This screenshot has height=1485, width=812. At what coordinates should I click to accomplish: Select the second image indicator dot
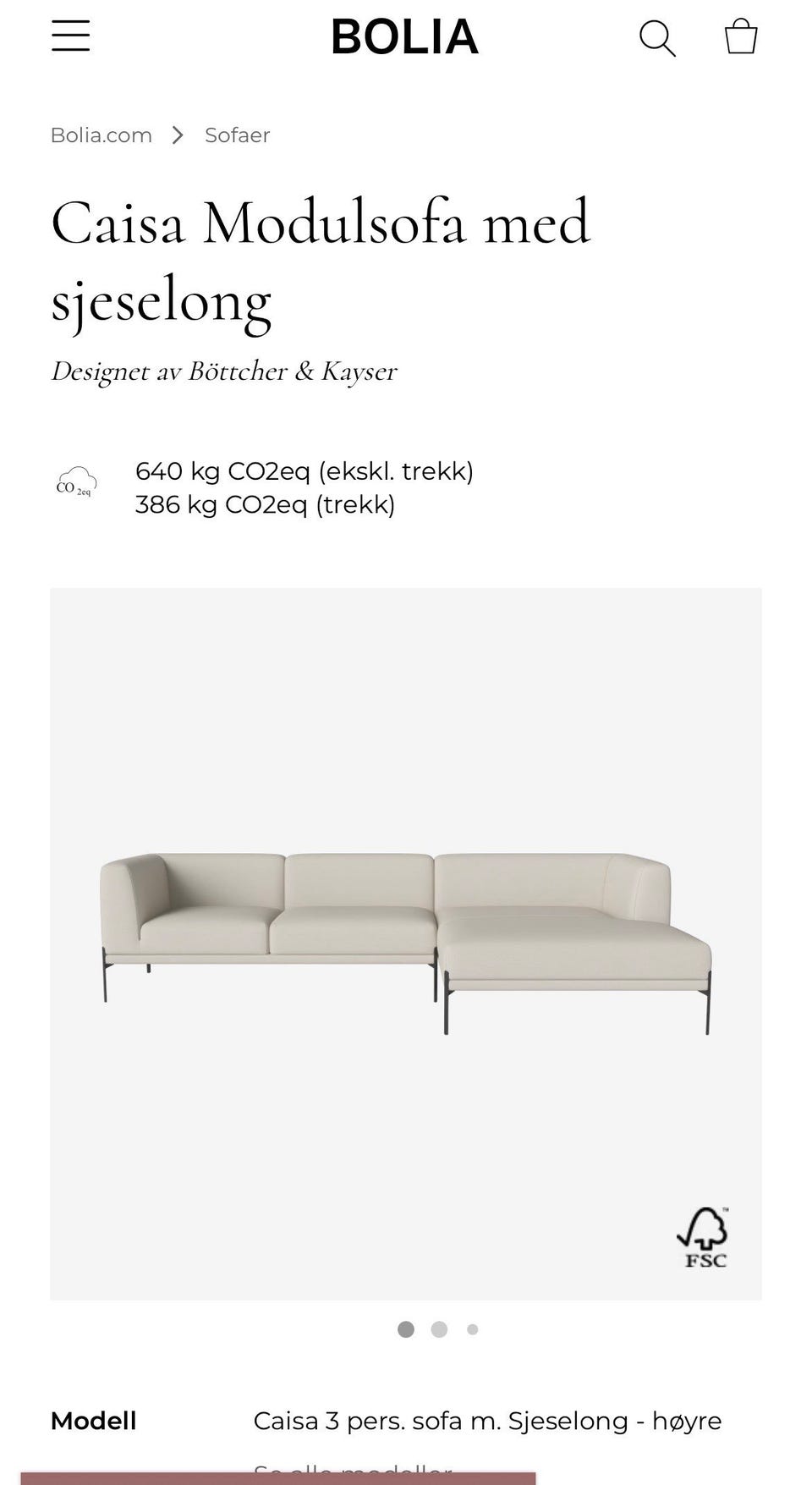439,1329
